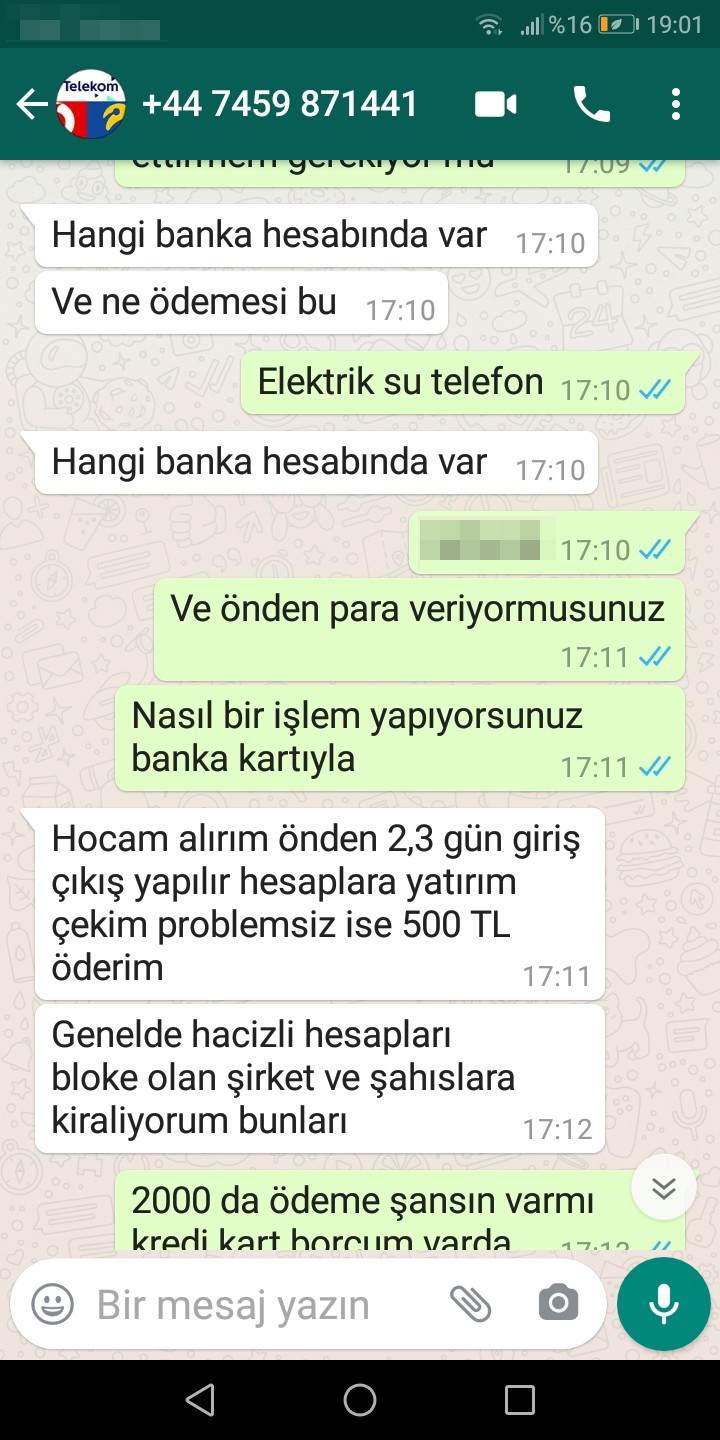Attach a file with the paperclip

click(471, 1304)
